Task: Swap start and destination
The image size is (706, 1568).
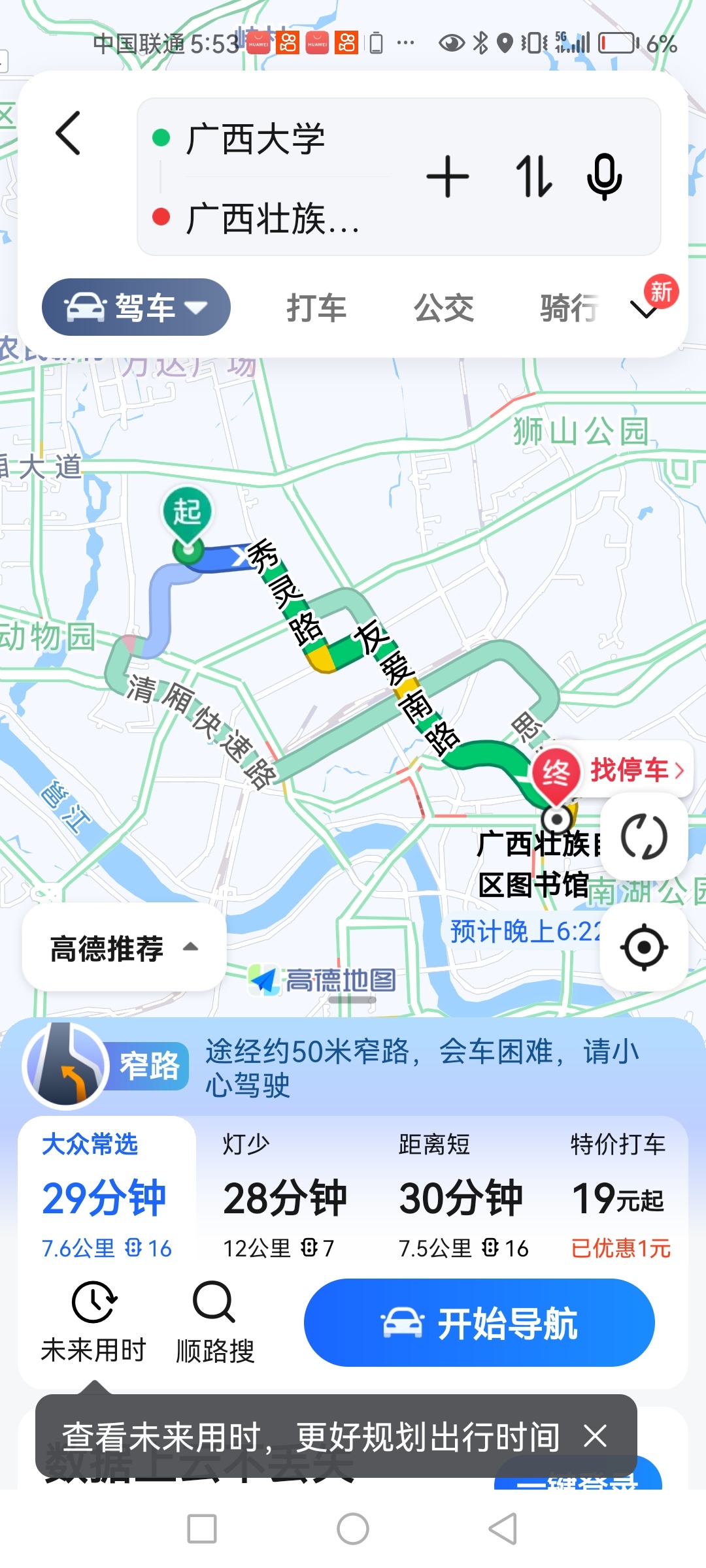Action: pos(534,176)
